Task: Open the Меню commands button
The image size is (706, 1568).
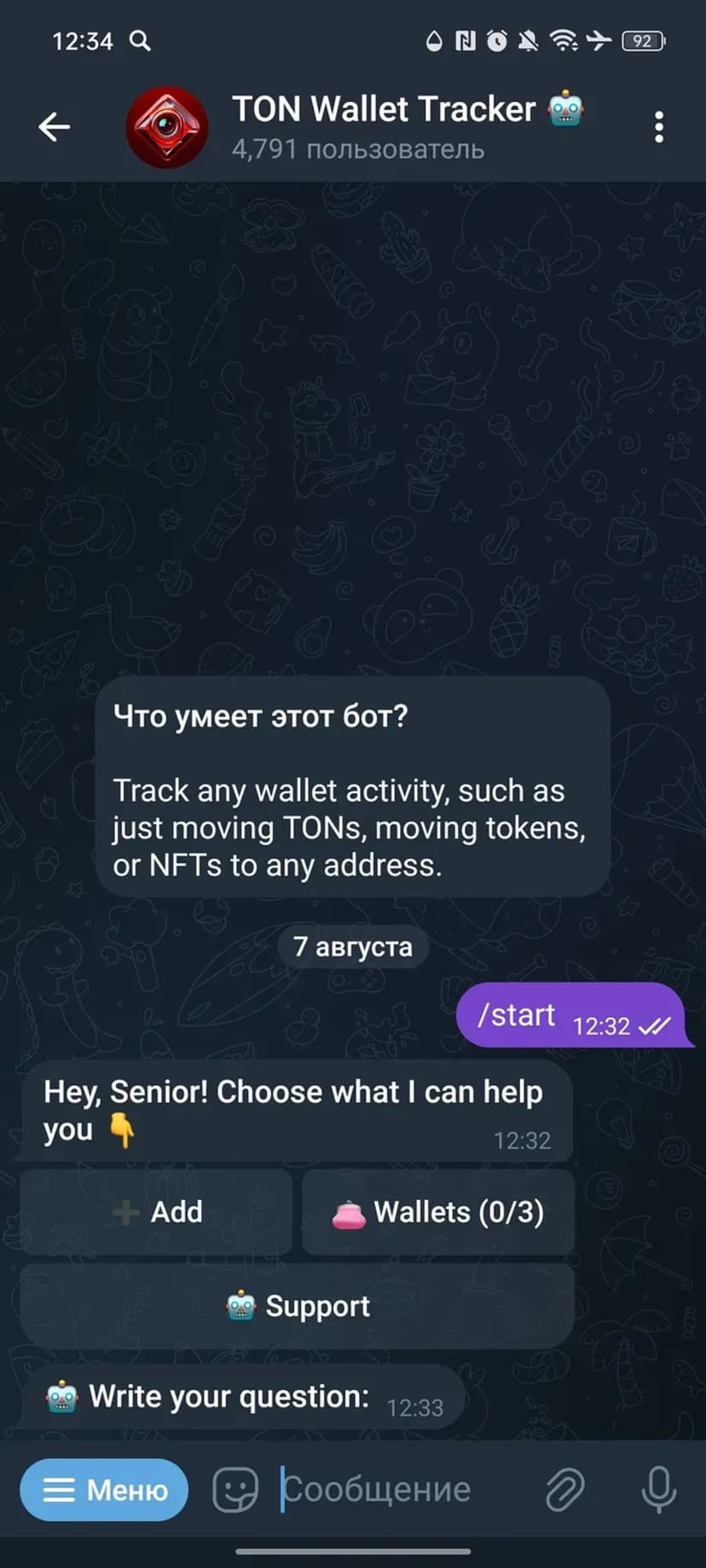Action: coord(104,1490)
